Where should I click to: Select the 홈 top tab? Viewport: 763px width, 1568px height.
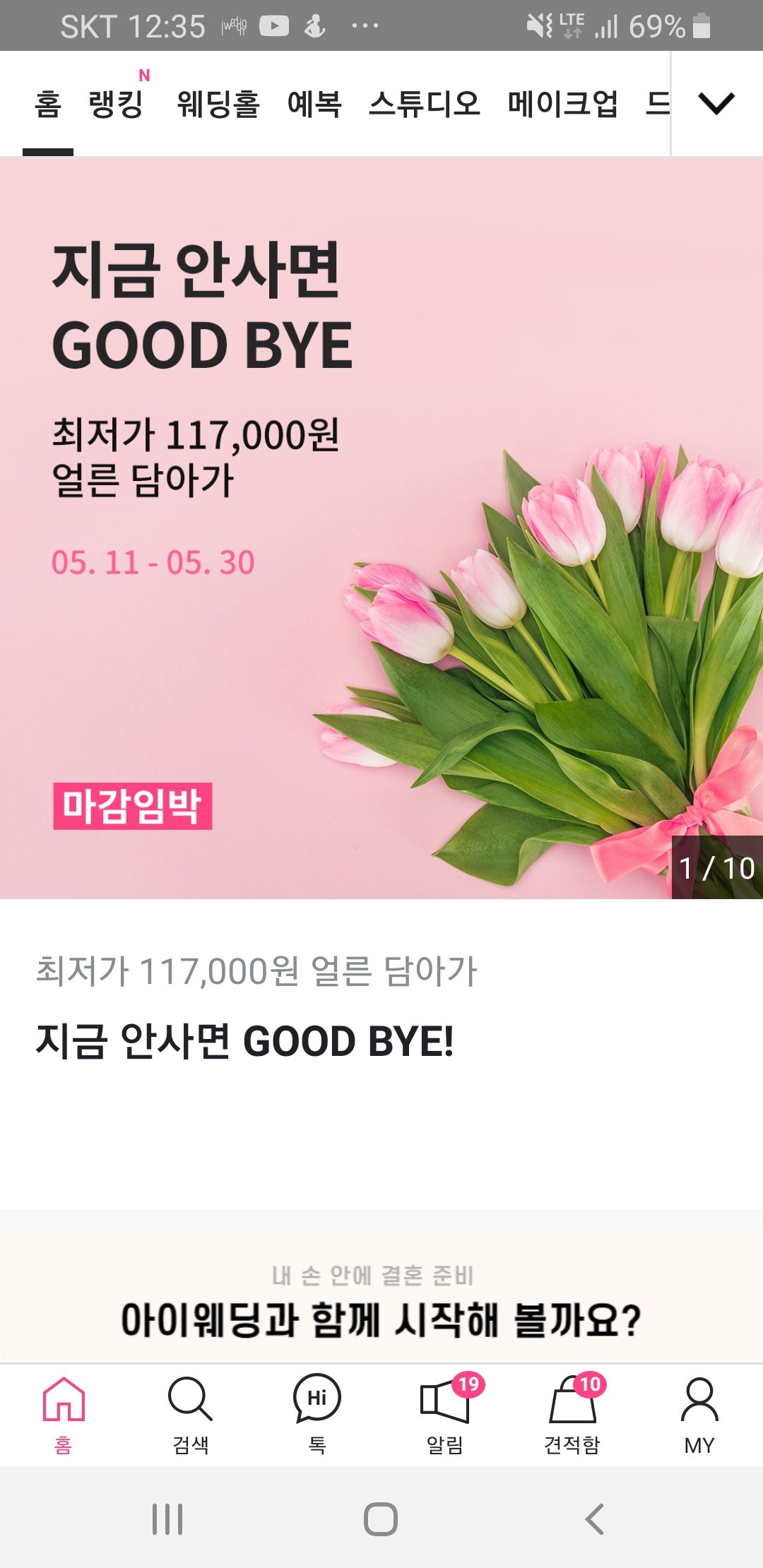pyautogui.click(x=48, y=104)
